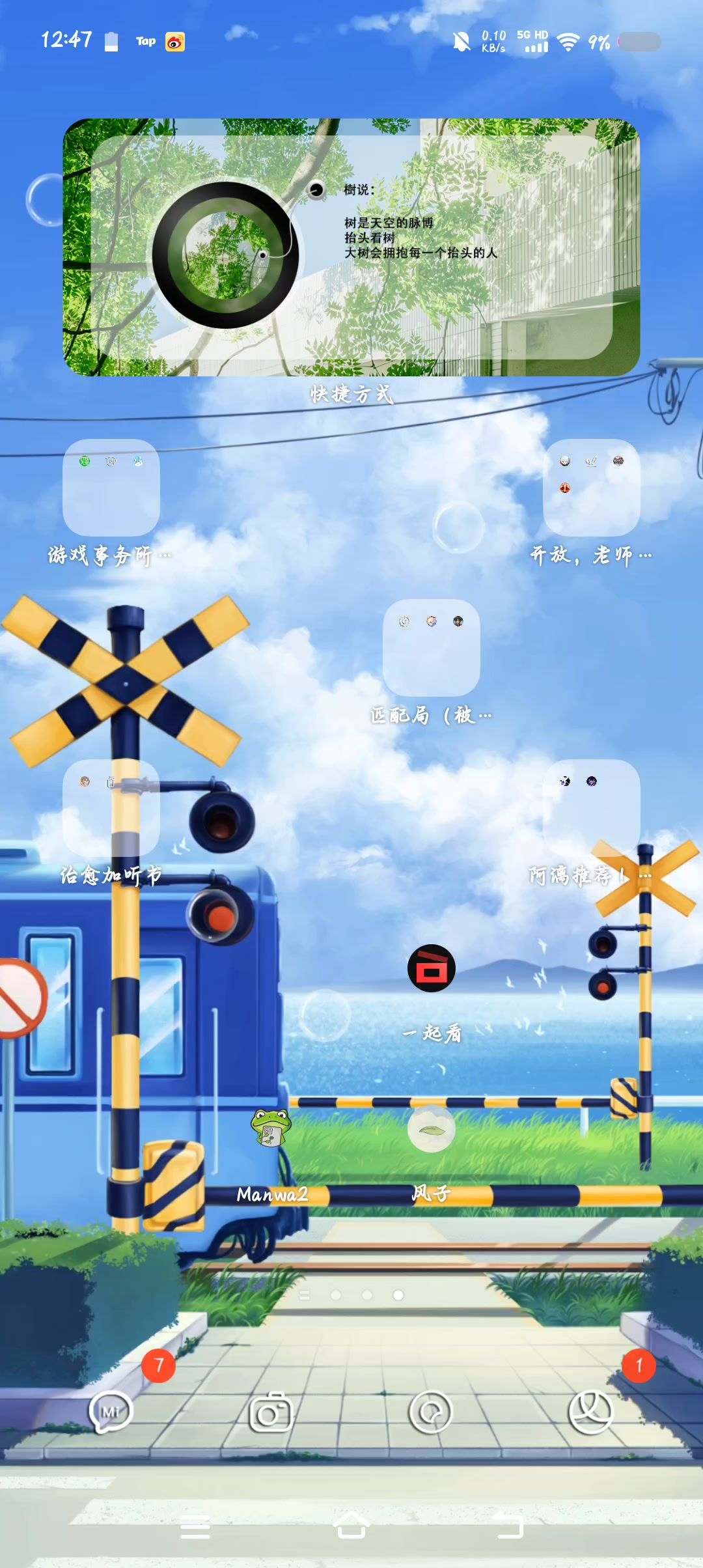Open the camera app in dock
This screenshot has width=703, height=1568.
[271, 1412]
